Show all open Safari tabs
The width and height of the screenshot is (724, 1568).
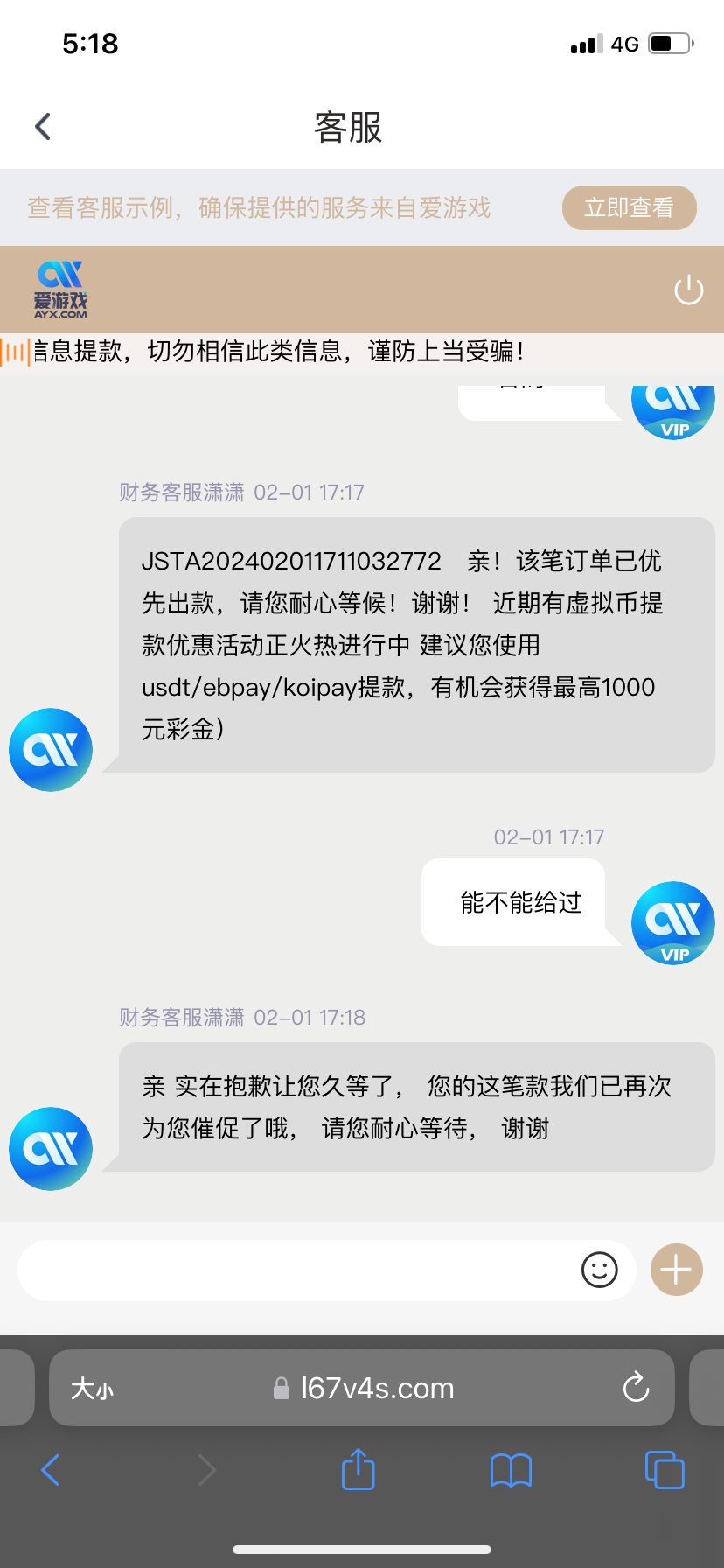click(x=664, y=1470)
